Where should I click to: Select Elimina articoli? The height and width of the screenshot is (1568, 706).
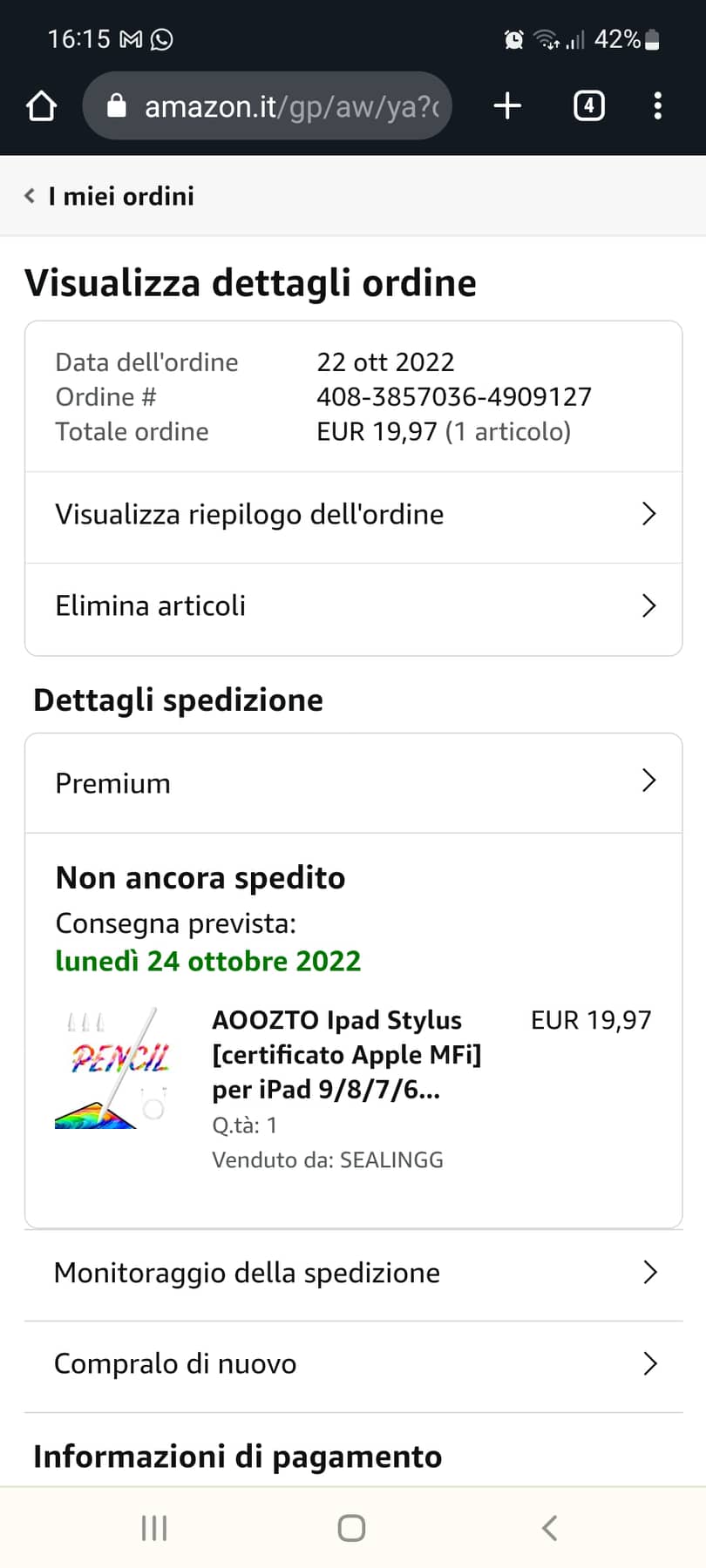coord(353,606)
